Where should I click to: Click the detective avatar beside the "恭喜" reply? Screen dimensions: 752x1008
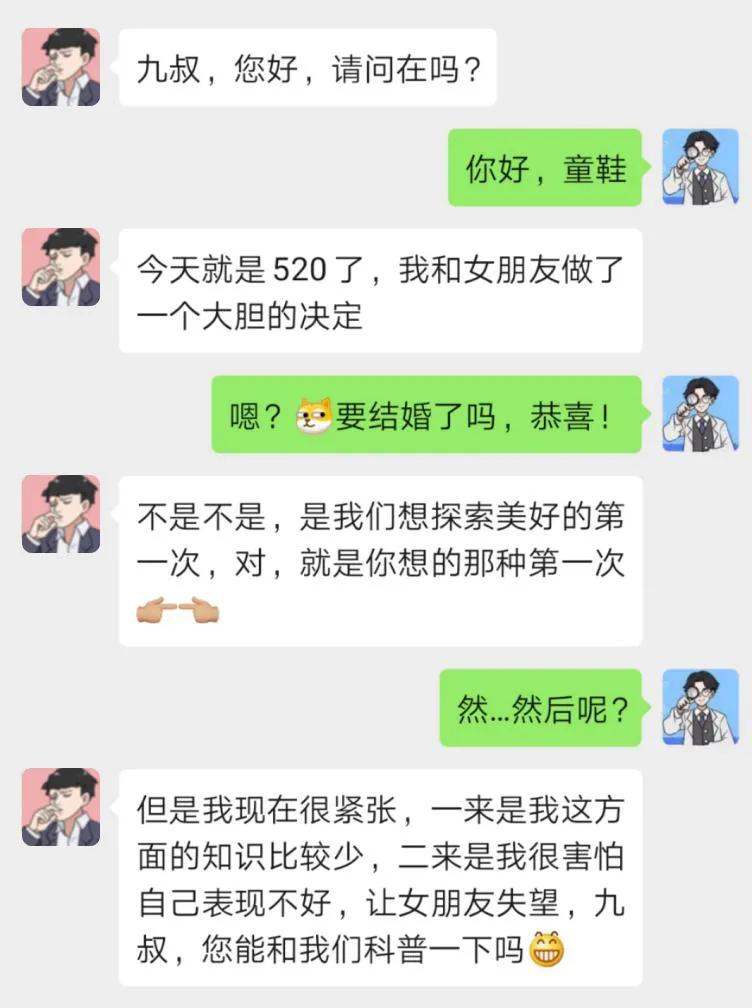click(700, 410)
